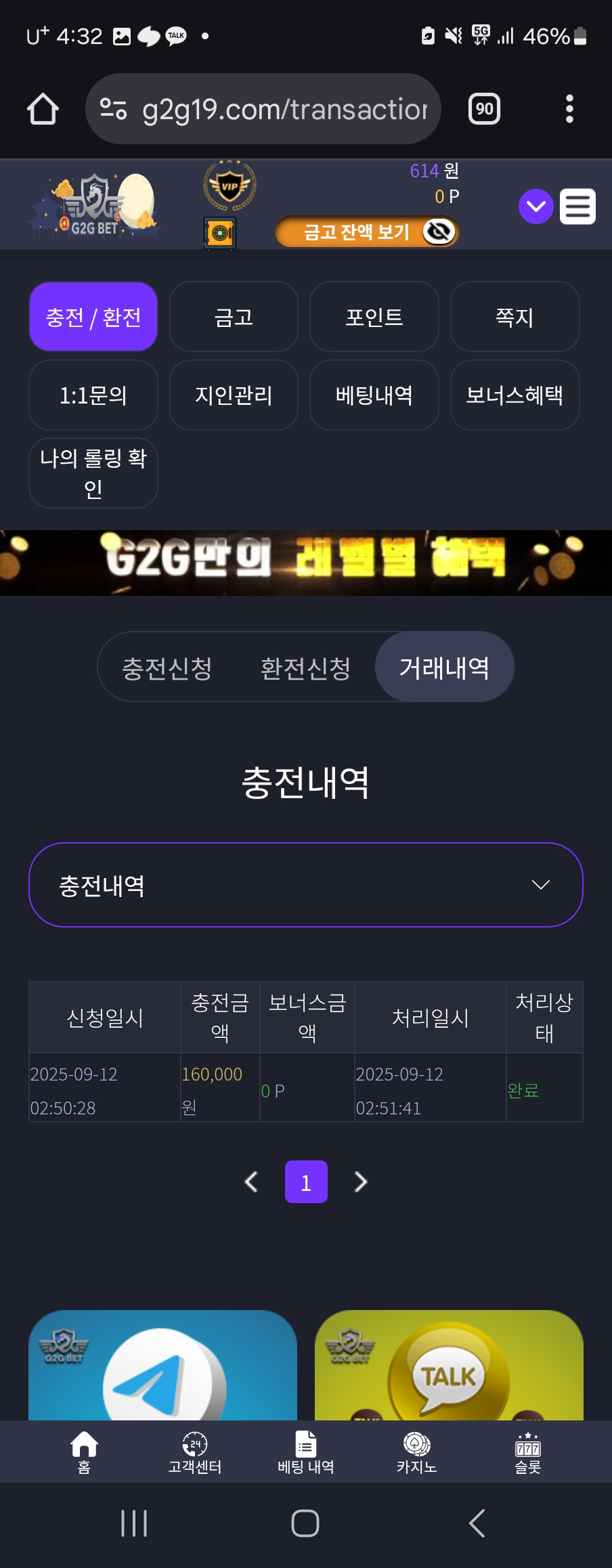The width and height of the screenshot is (612, 1568).
Task: Go to next page arrow
Action: click(x=361, y=1182)
